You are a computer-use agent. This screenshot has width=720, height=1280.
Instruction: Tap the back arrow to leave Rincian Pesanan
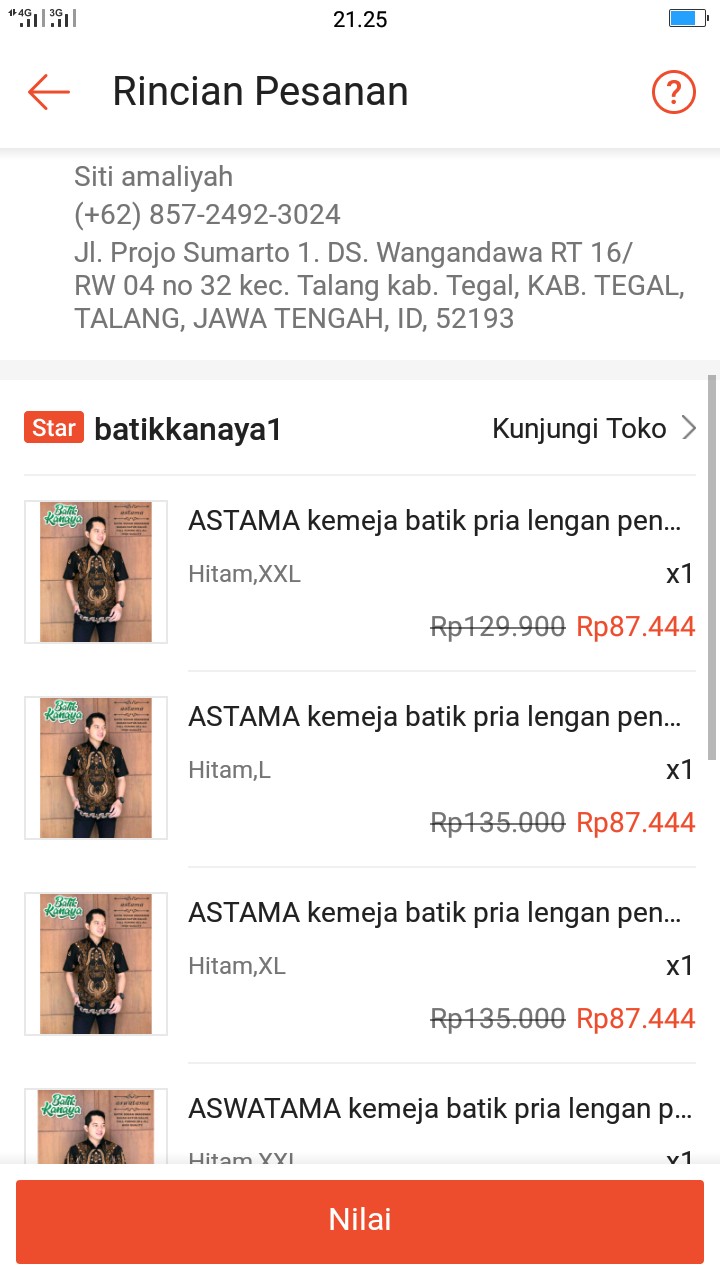click(x=45, y=91)
